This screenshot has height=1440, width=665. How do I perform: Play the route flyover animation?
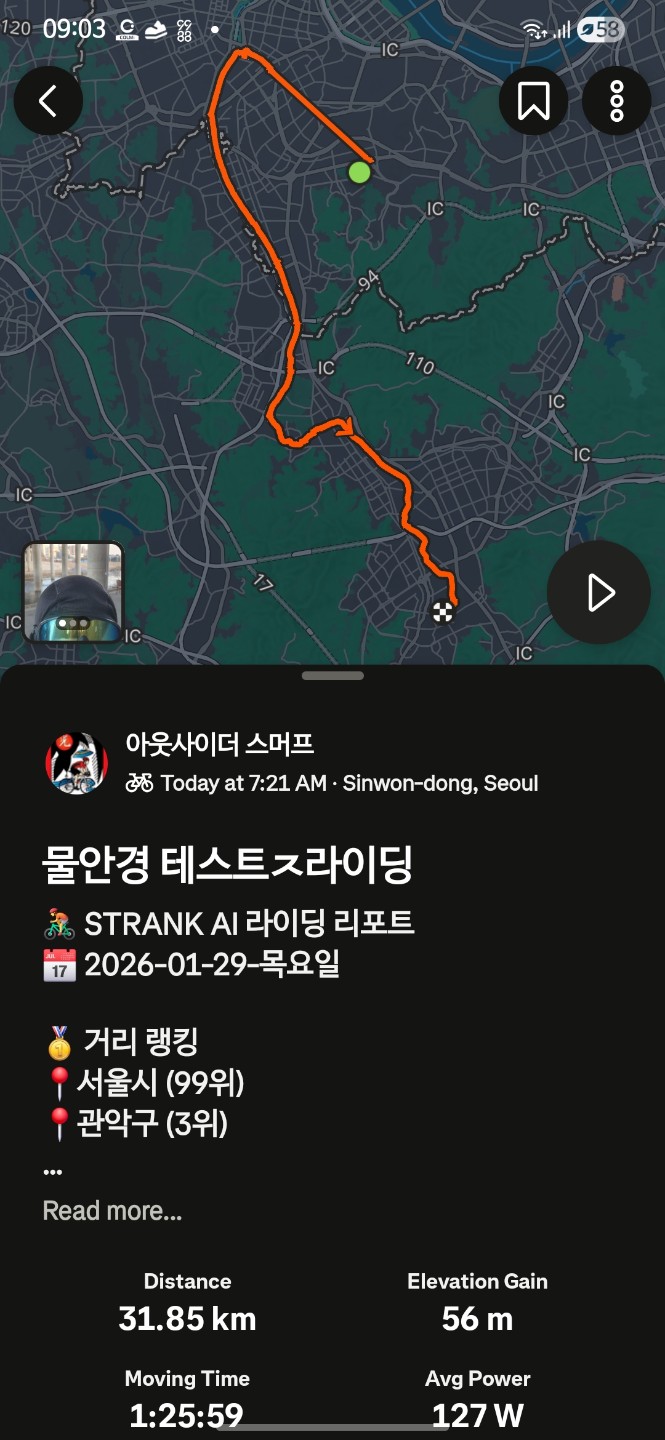pos(599,592)
